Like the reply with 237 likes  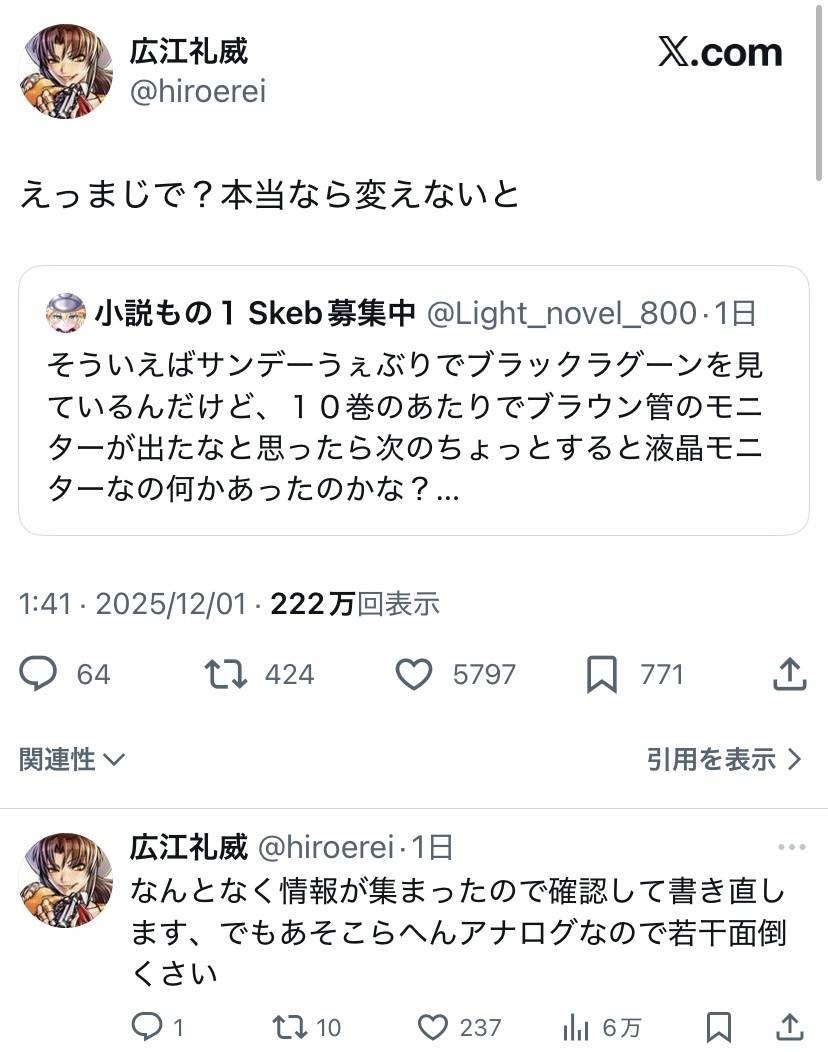[x=432, y=1026]
